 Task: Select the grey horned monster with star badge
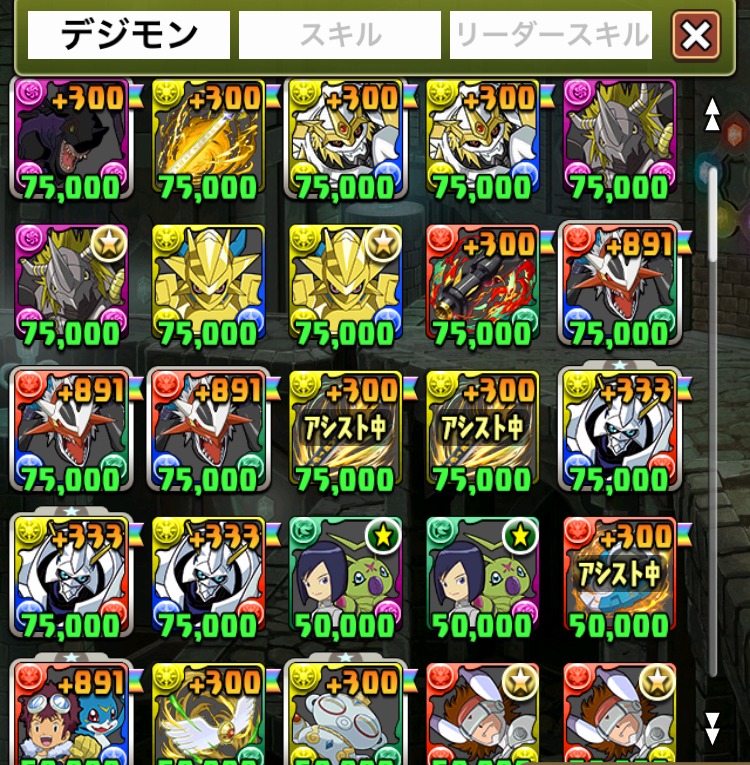[x=71, y=282]
